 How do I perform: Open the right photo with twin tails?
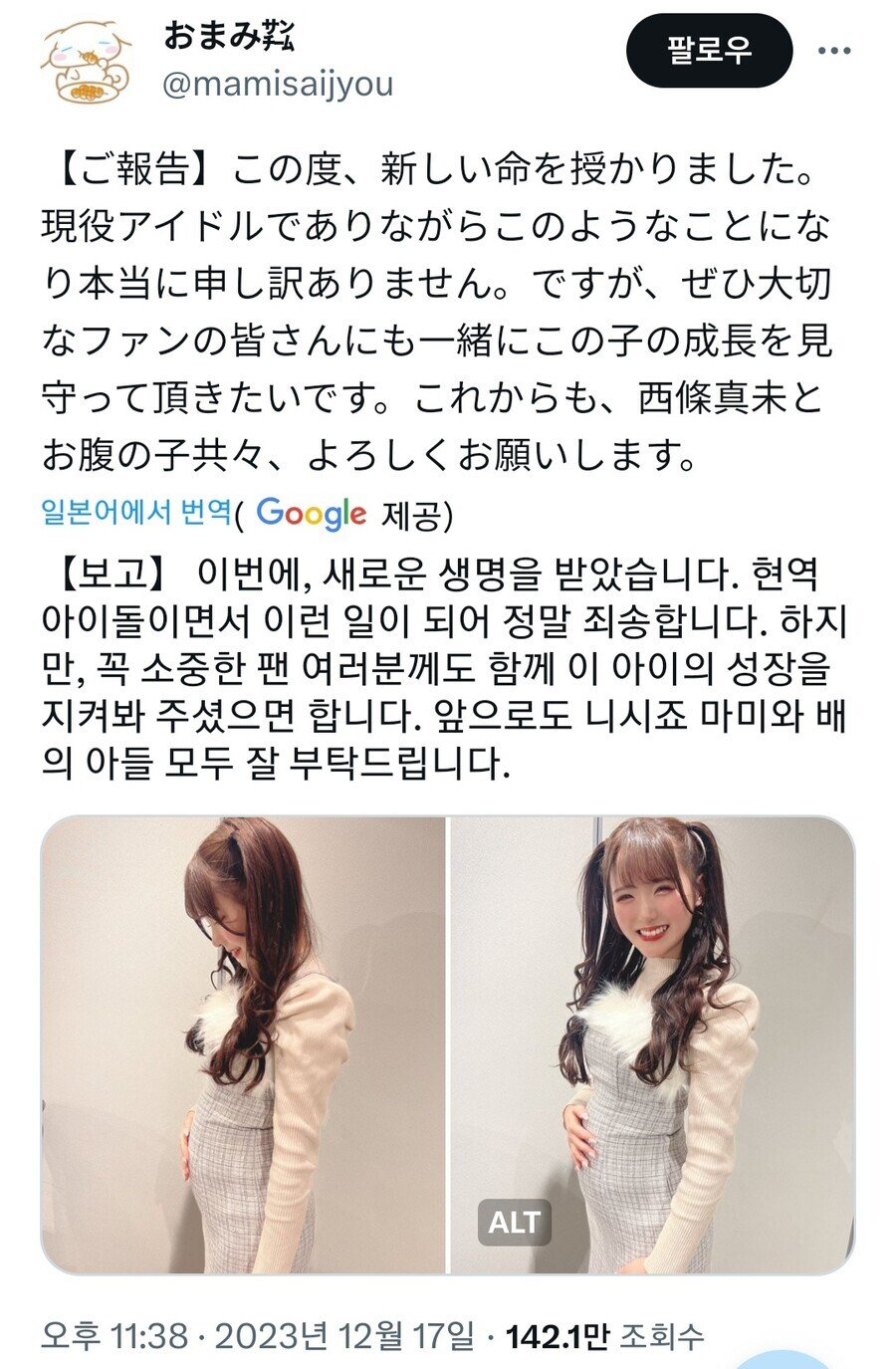tap(653, 1044)
